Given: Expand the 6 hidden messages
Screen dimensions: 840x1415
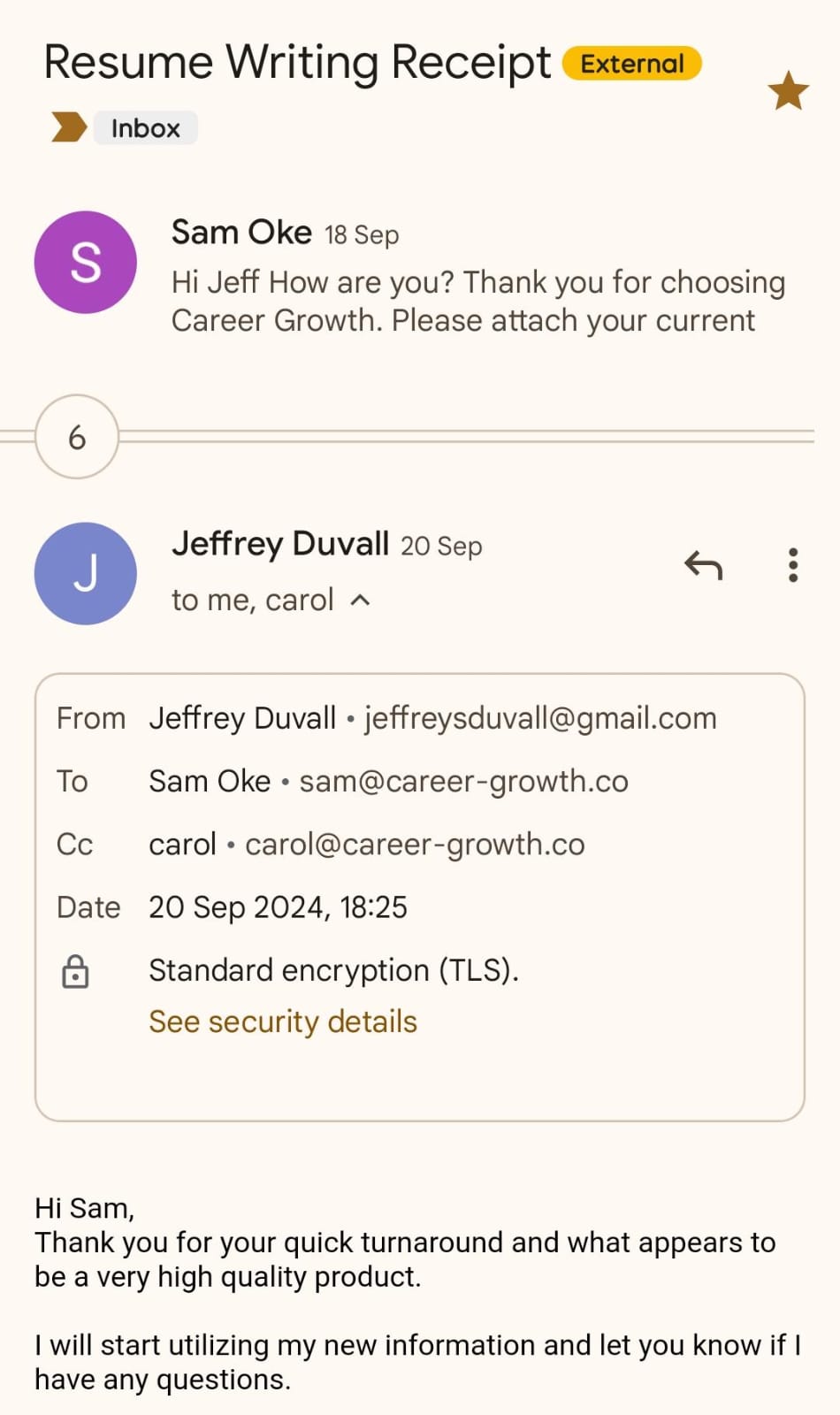Looking at the screenshot, I should [x=77, y=437].
